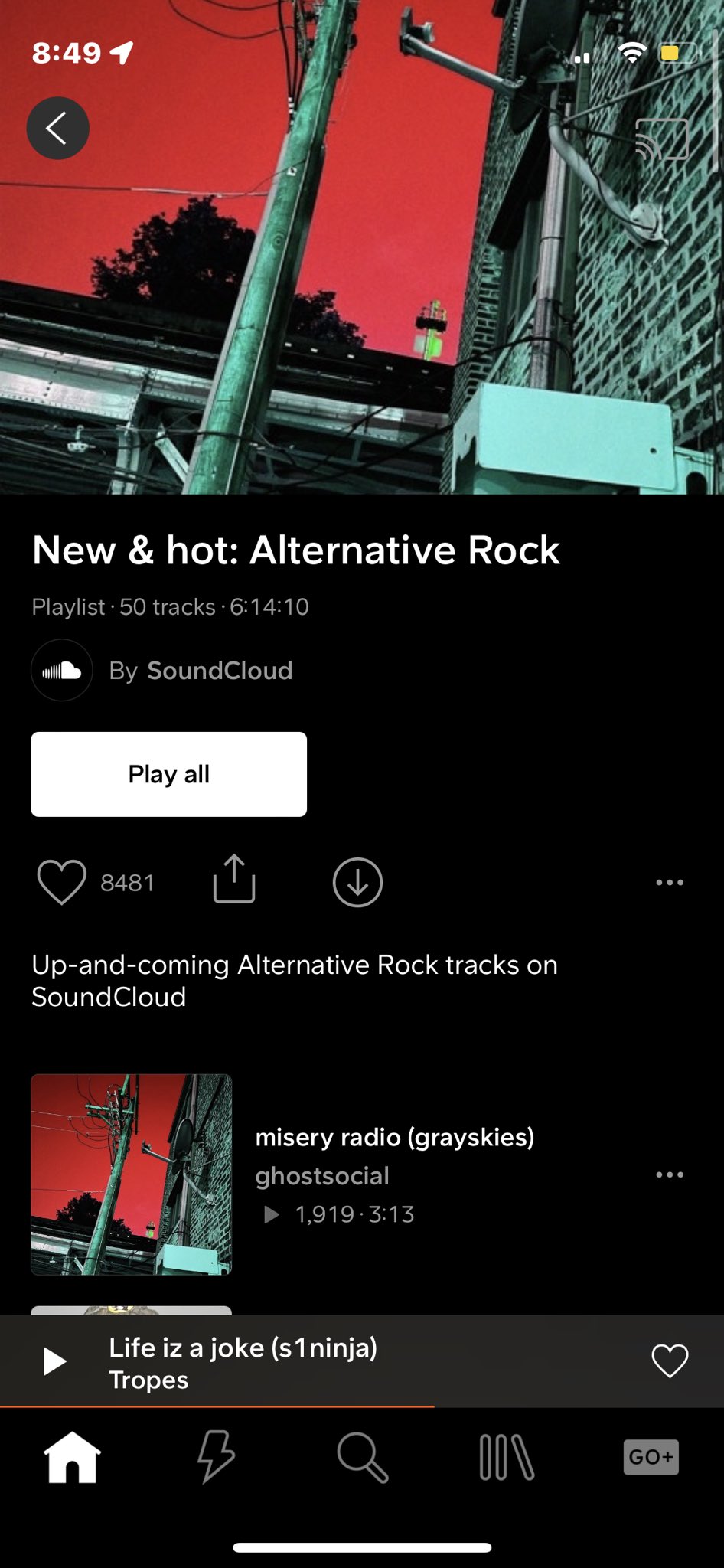Switch to the Library tab

click(x=507, y=1456)
